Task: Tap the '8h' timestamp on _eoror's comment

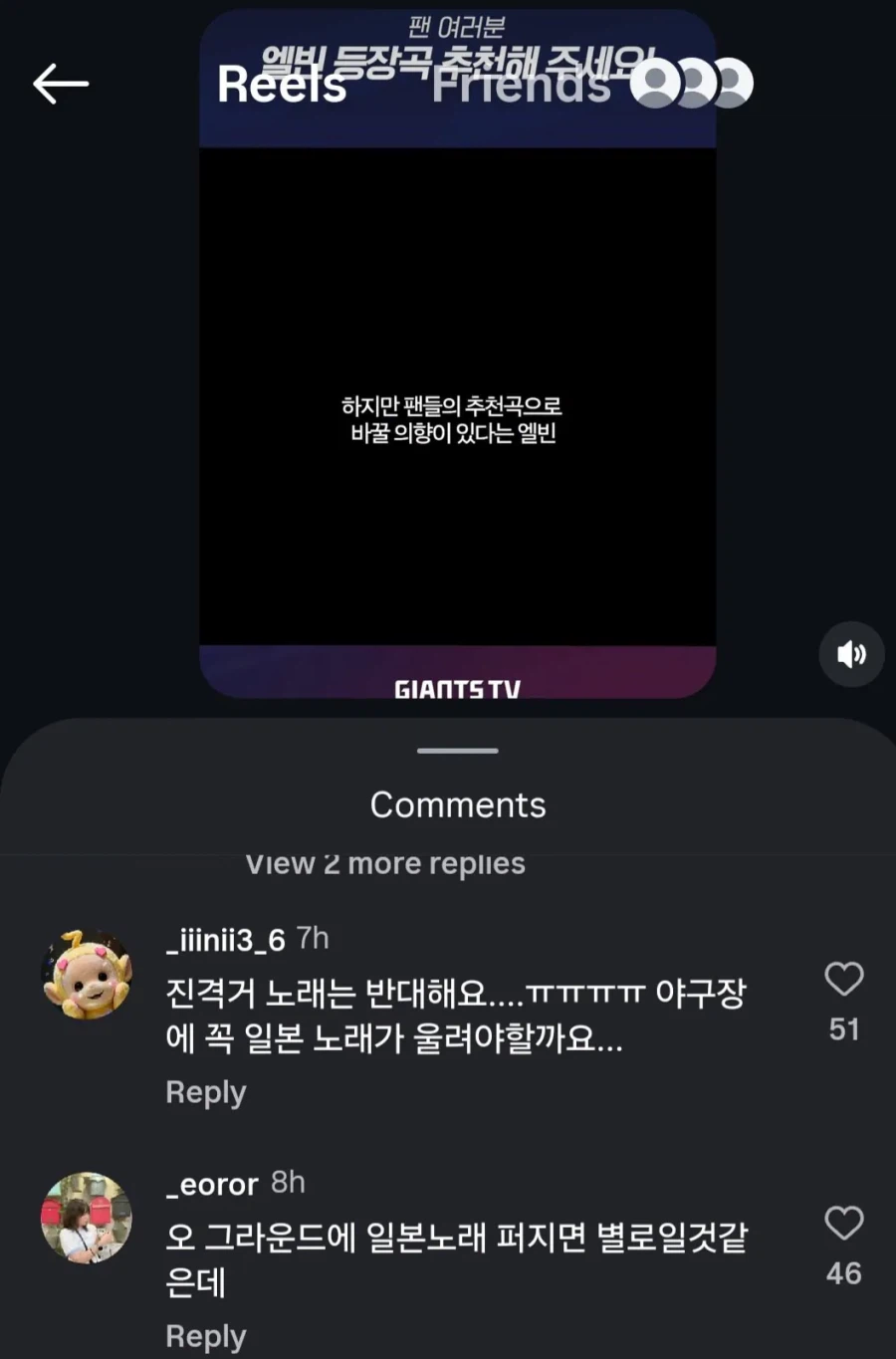Action: coord(286,1183)
